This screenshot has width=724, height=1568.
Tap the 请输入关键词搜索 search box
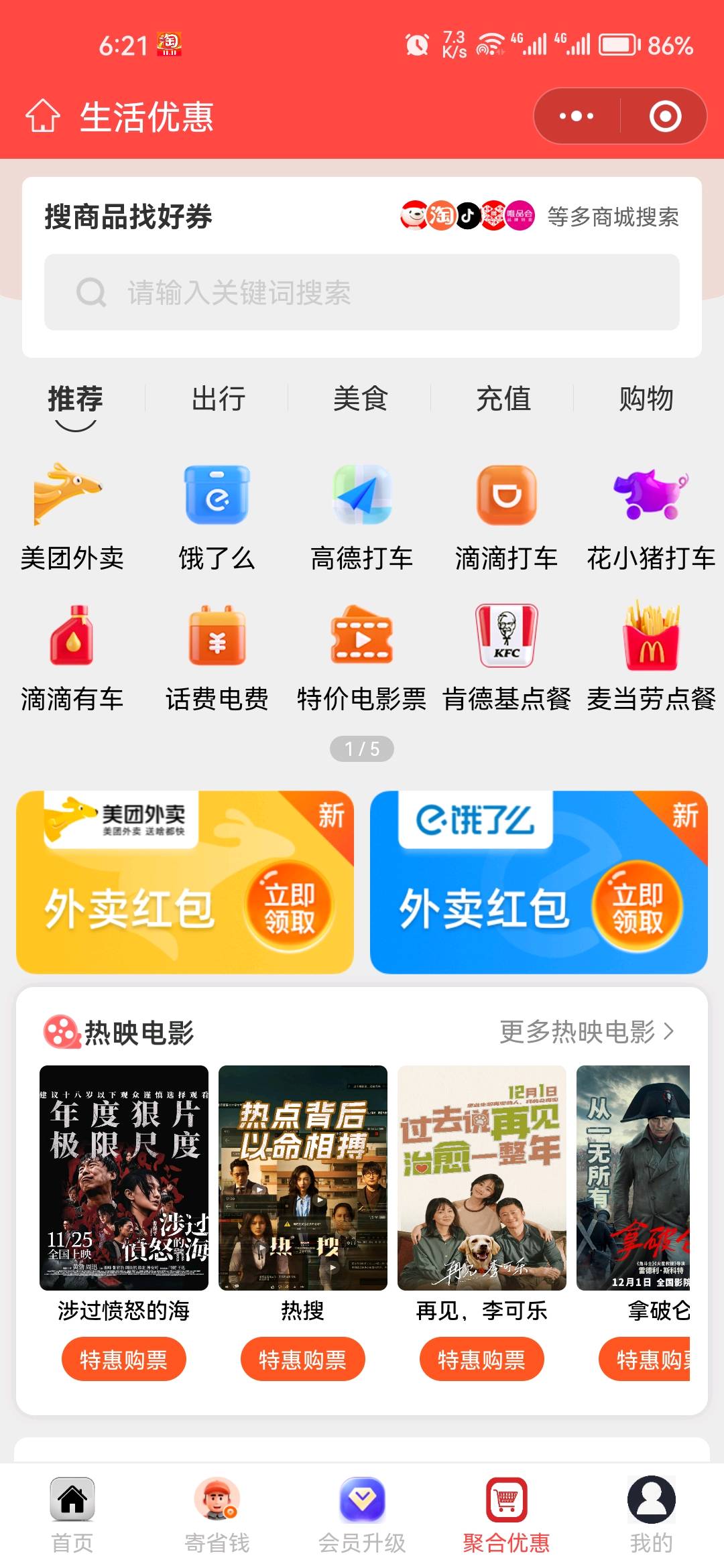click(362, 292)
